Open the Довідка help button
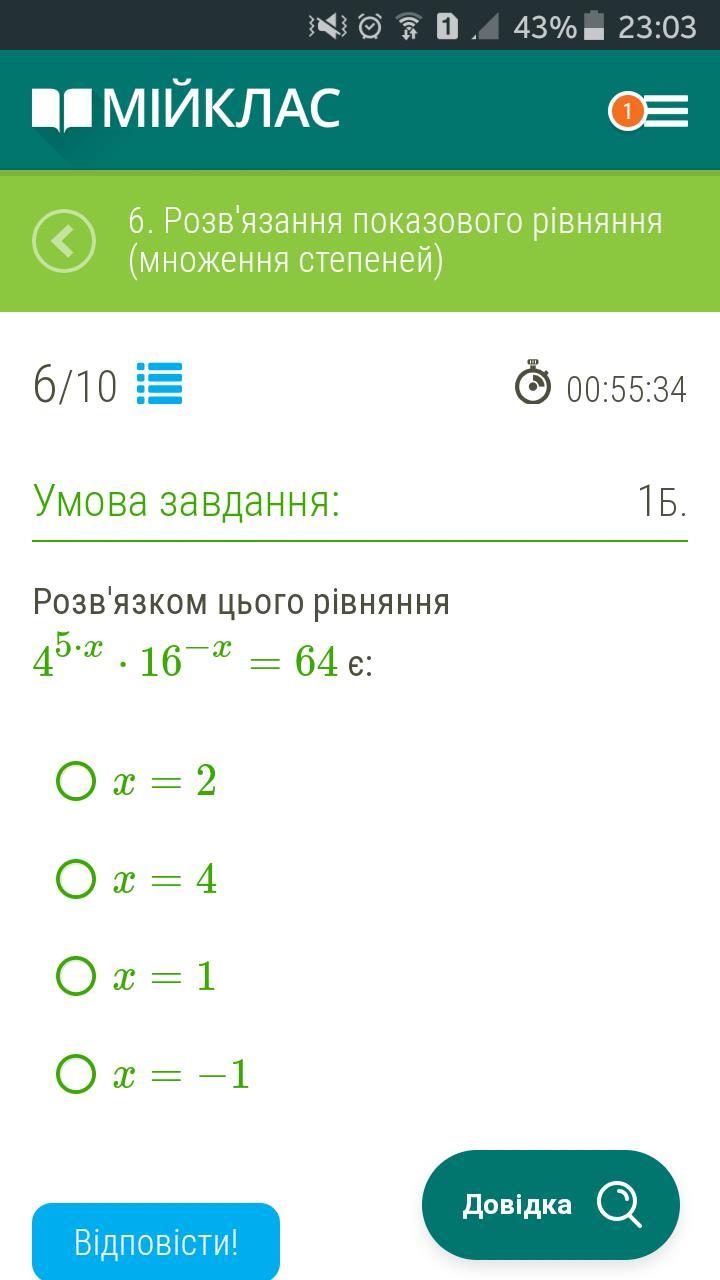The image size is (720, 1280). pos(551,1205)
